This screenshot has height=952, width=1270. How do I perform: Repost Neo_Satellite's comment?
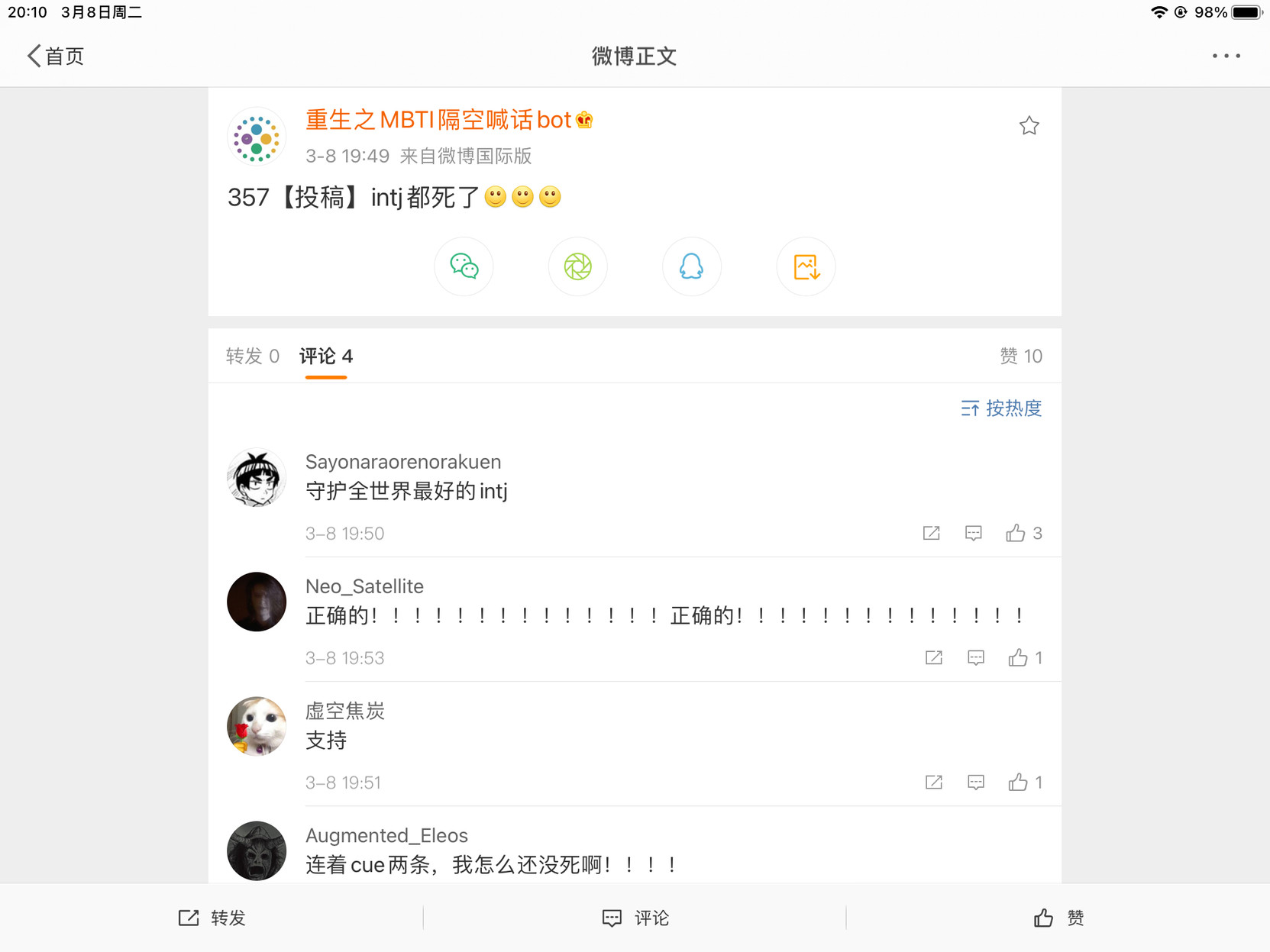[x=933, y=657]
